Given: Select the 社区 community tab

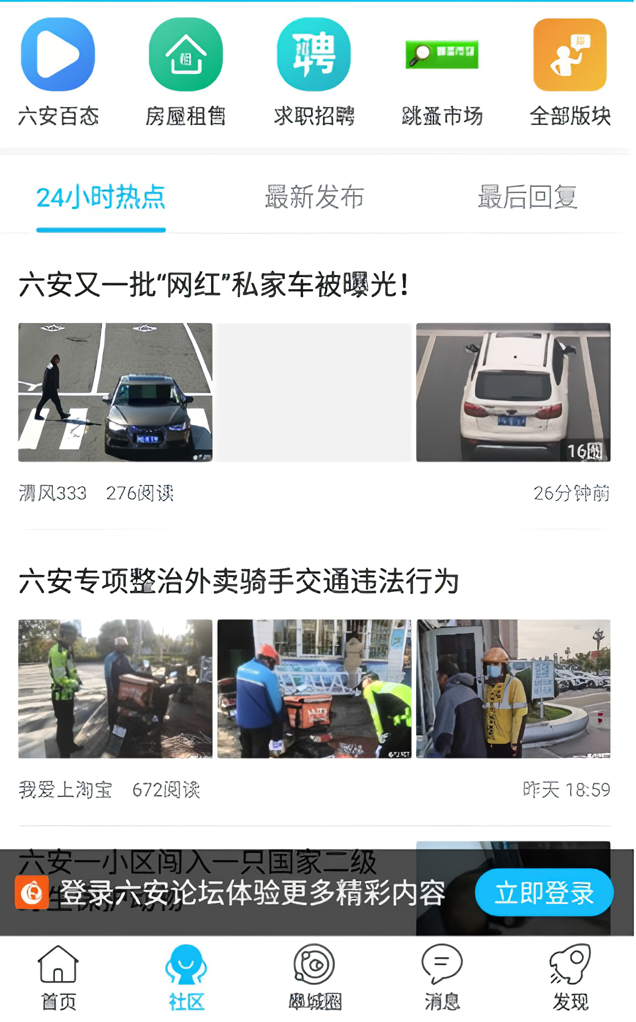Looking at the screenshot, I should [186, 978].
